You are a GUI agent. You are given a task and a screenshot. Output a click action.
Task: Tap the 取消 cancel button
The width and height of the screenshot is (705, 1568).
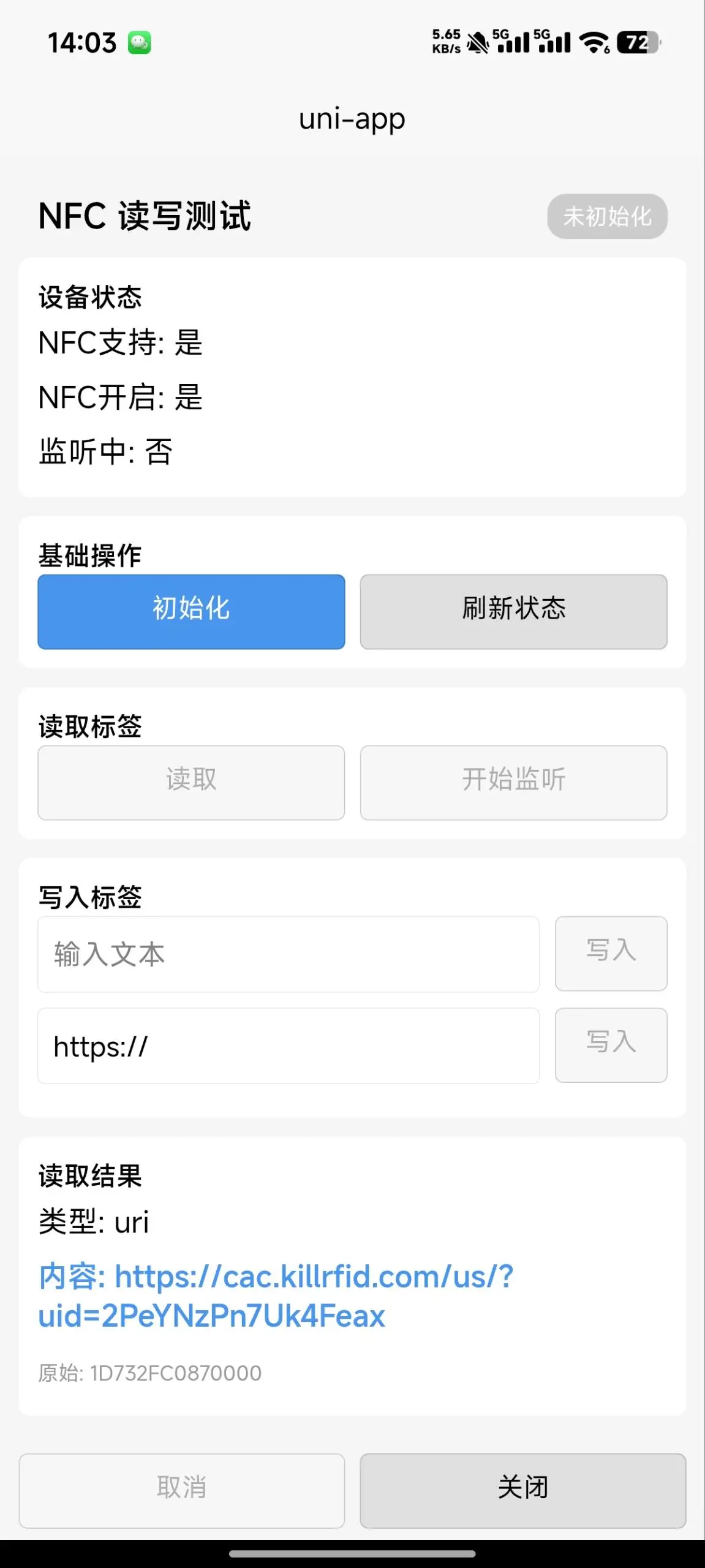point(182,1490)
